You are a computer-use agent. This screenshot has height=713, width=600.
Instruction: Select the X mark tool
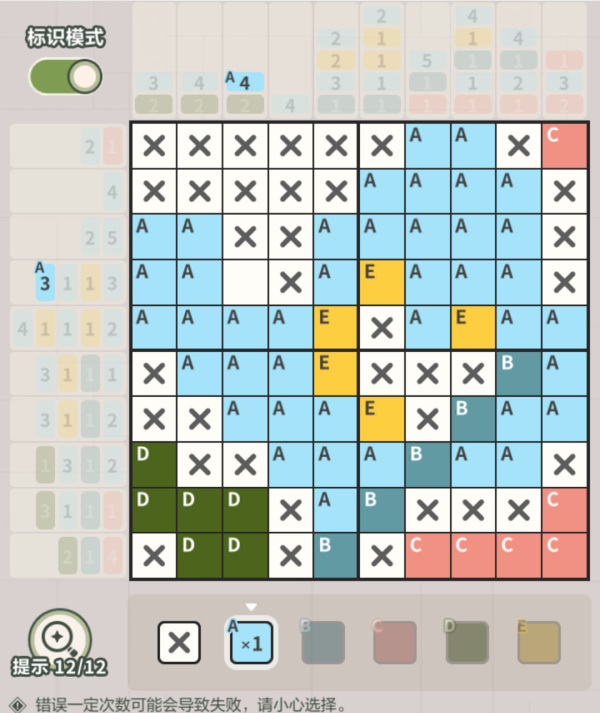pyautogui.click(x=179, y=643)
